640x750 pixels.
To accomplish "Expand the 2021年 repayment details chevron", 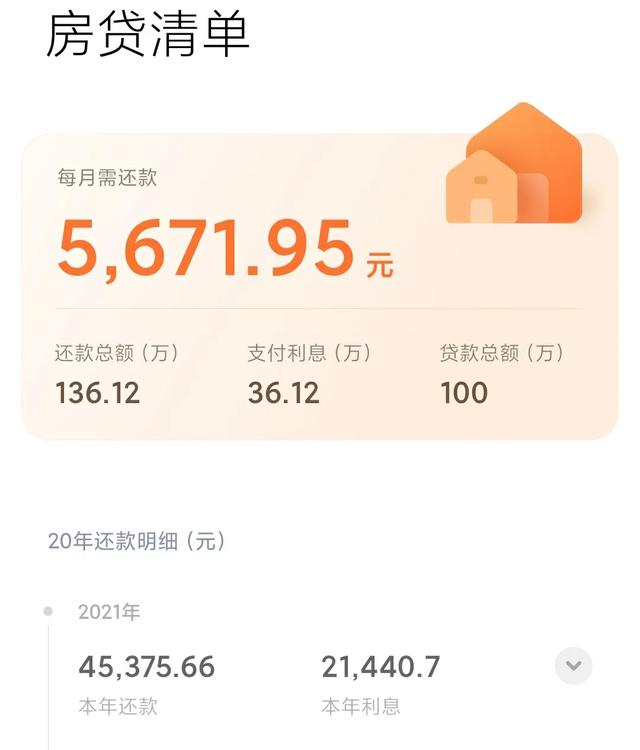I will [x=573, y=666].
